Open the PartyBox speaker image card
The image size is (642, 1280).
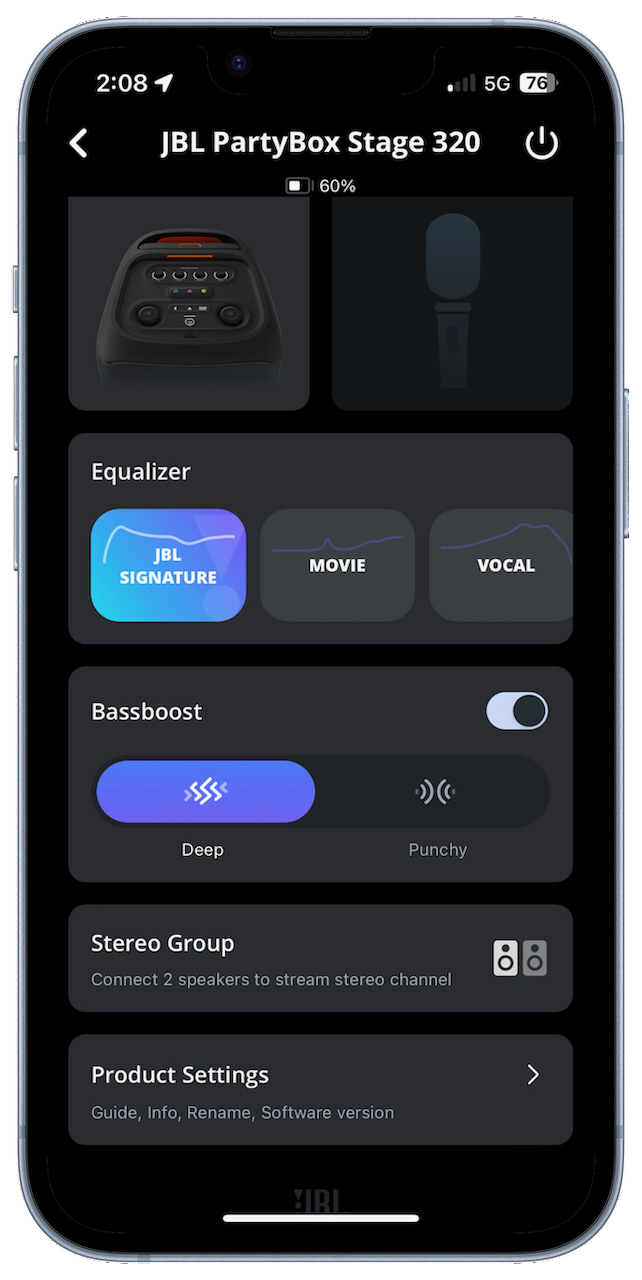coord(189,304)
